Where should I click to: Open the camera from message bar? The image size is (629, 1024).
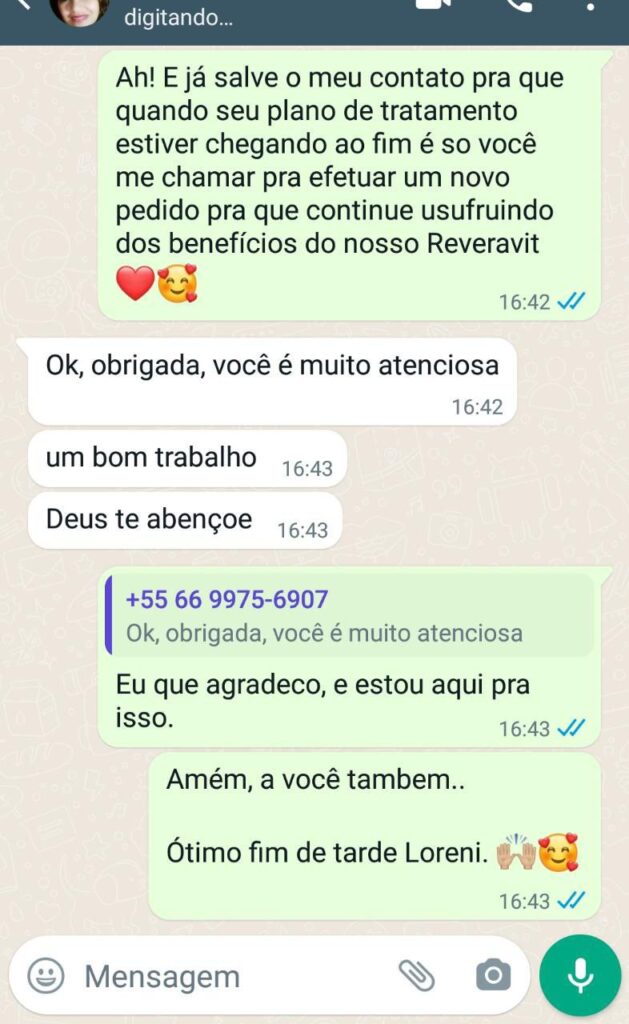492,975
